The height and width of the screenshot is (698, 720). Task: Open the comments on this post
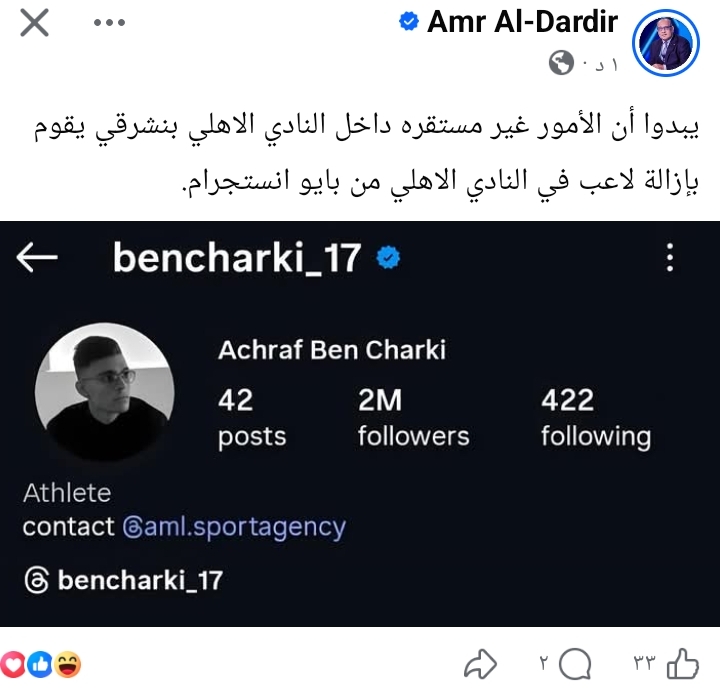pos(575,662)
